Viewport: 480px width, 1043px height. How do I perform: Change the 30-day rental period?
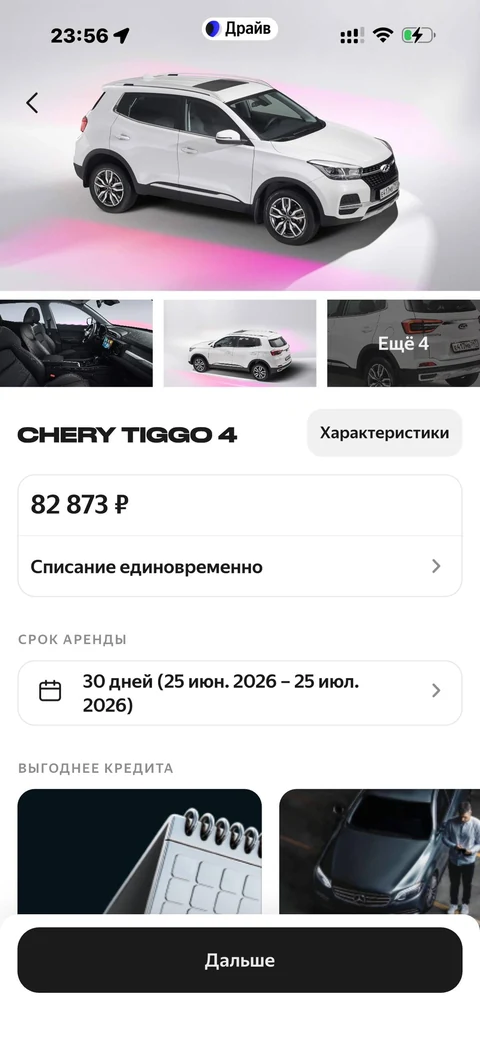click(240, 693)
